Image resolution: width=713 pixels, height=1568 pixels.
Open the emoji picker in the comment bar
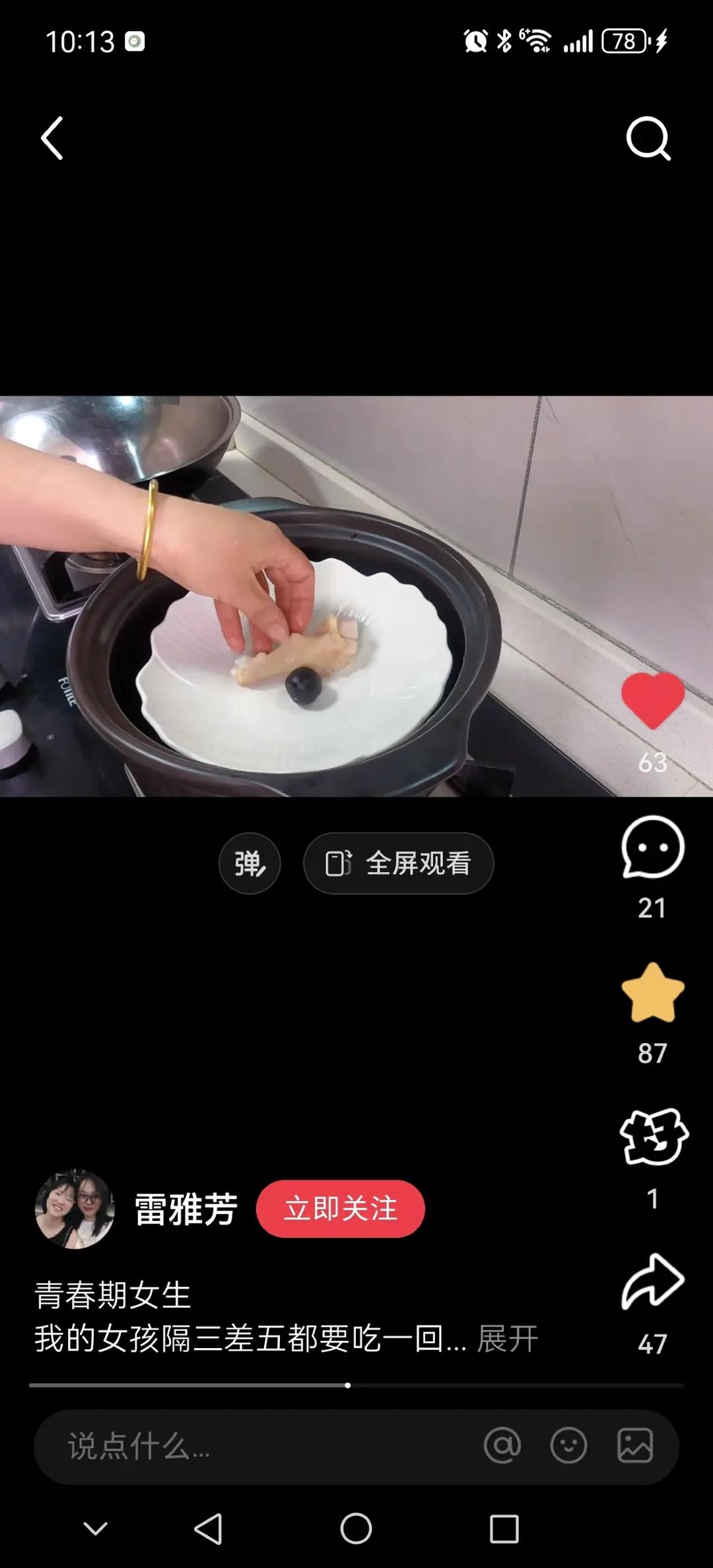[x=568, y=1447]
